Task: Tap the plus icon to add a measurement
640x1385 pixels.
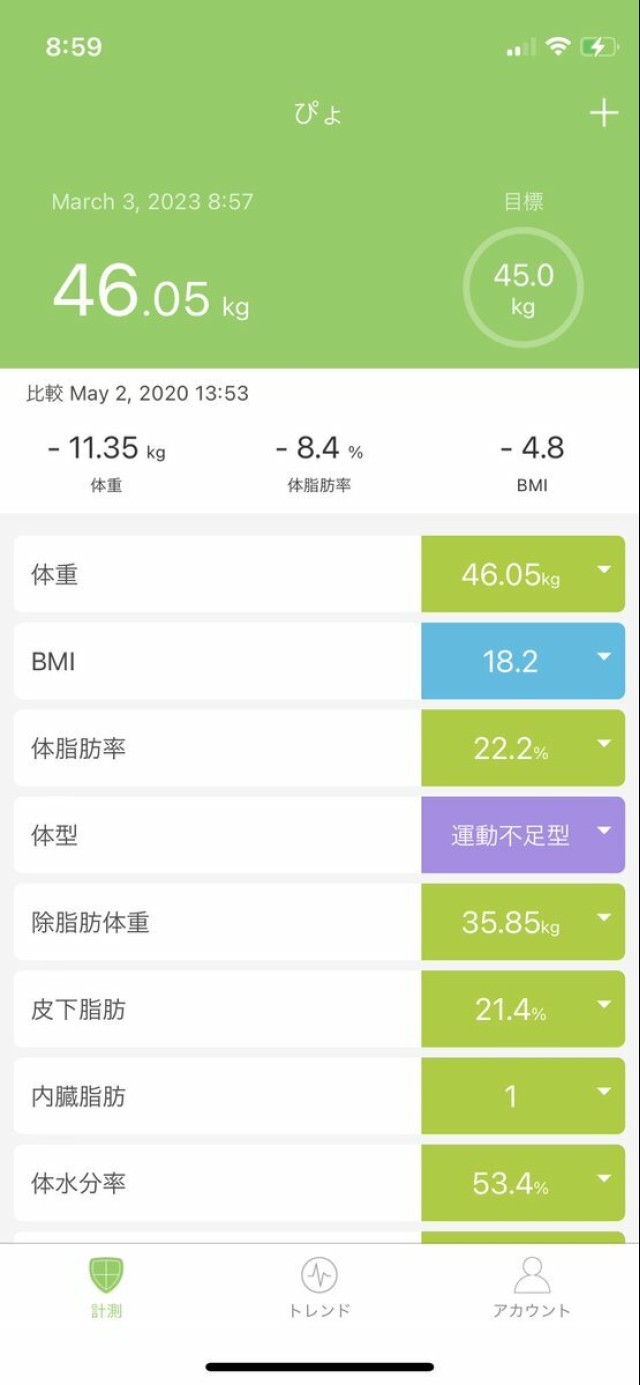Action: [x=604, y=113]
